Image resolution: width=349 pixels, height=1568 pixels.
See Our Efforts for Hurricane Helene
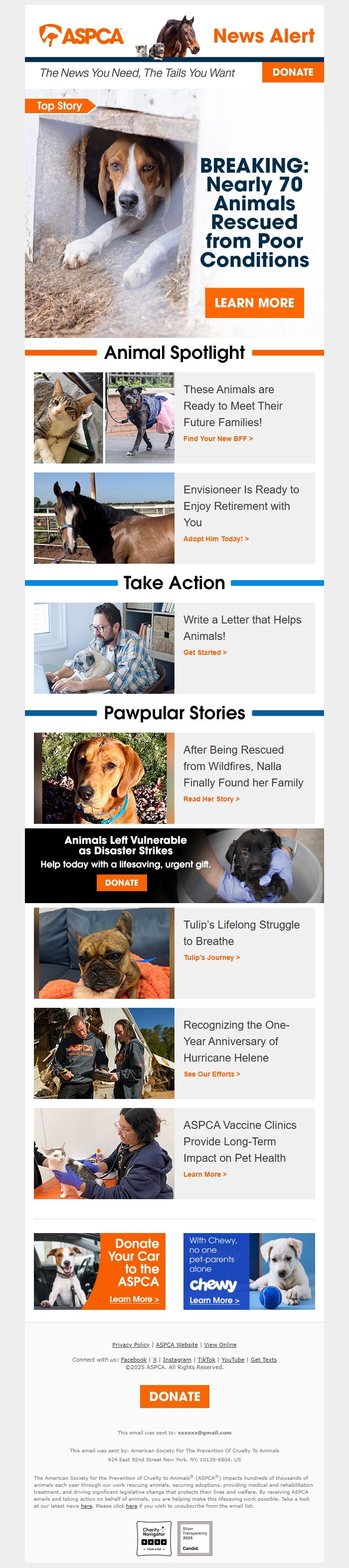211,1074
